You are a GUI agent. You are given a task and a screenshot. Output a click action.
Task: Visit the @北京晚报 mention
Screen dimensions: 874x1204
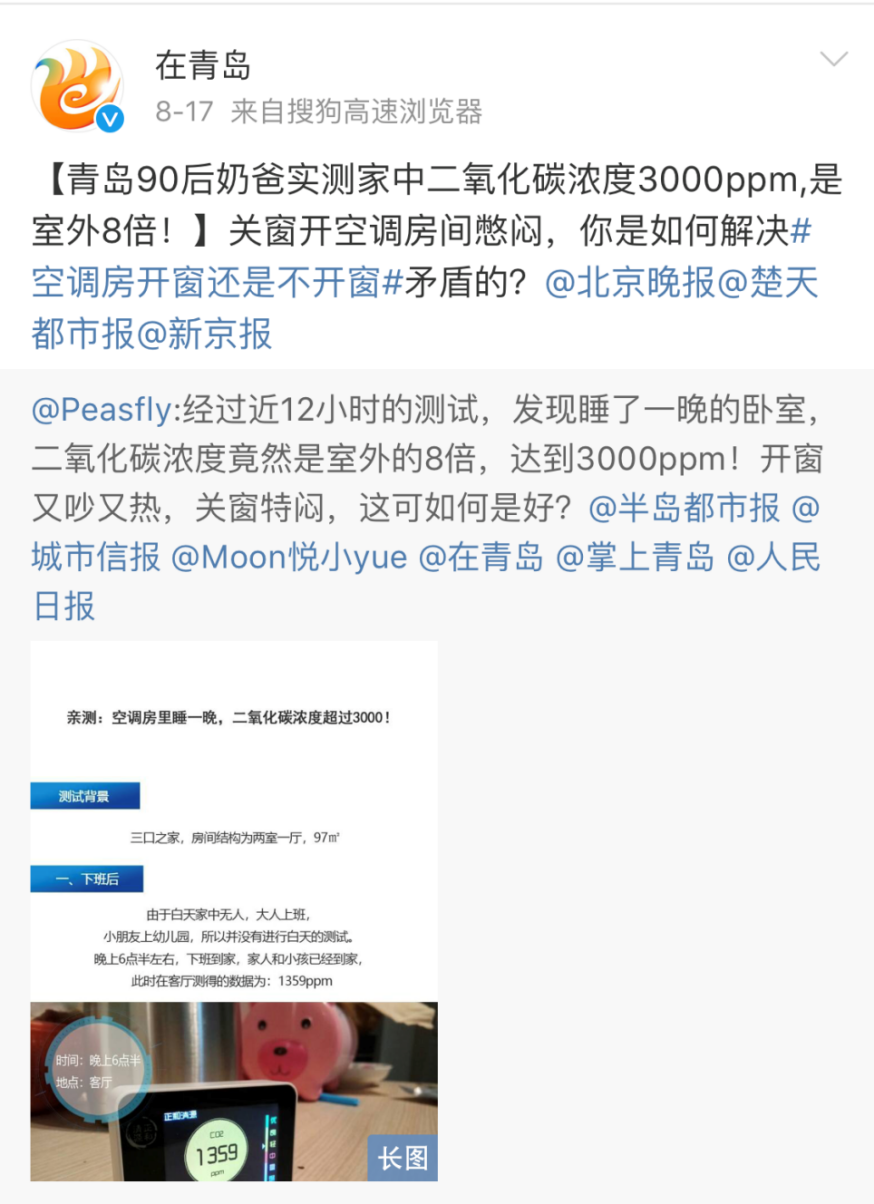(630, 283)
